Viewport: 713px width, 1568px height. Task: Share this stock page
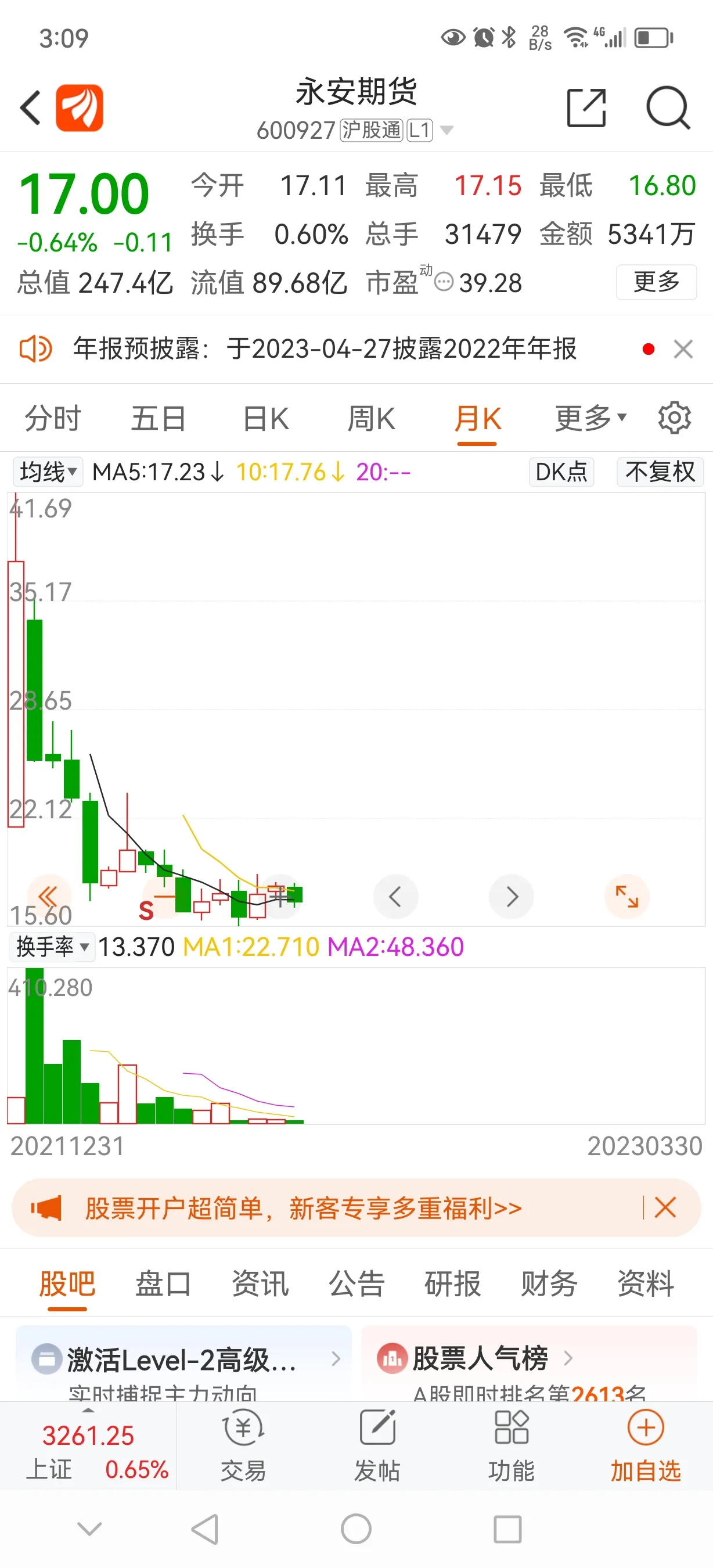pos(586,108)
